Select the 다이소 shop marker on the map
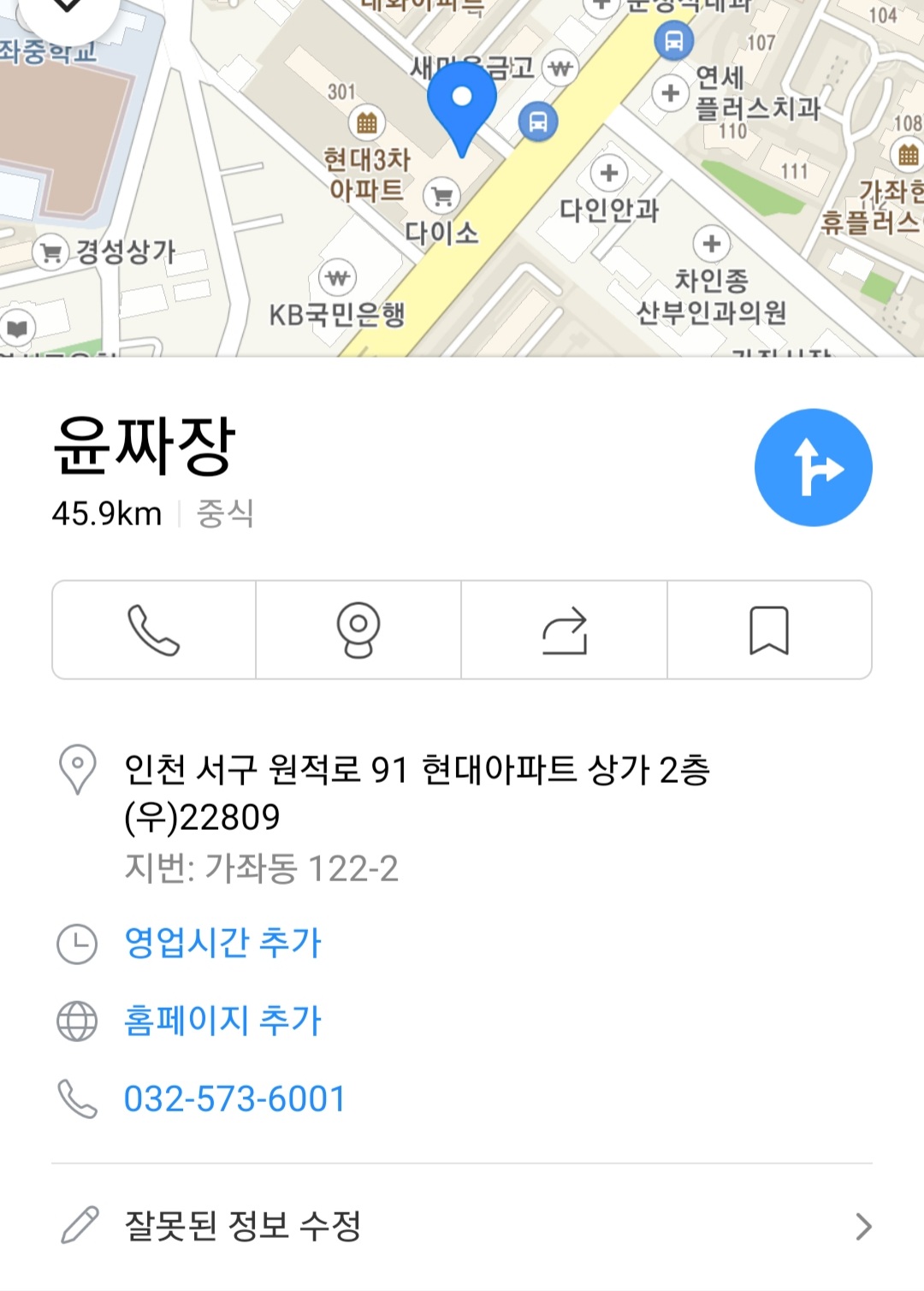 [442, 198]
